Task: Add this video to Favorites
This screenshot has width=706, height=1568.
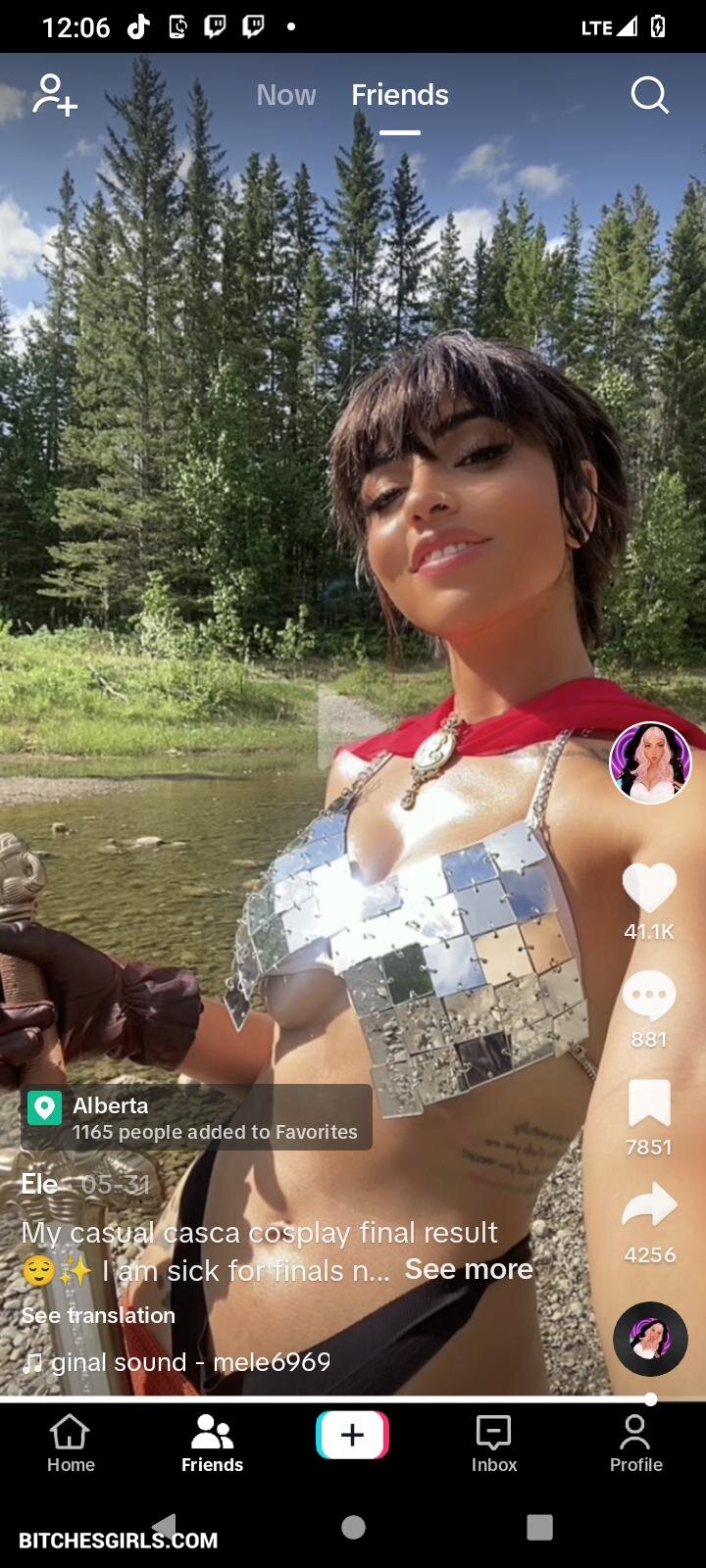Action: pyautogui.click(x=649, y=1104)
